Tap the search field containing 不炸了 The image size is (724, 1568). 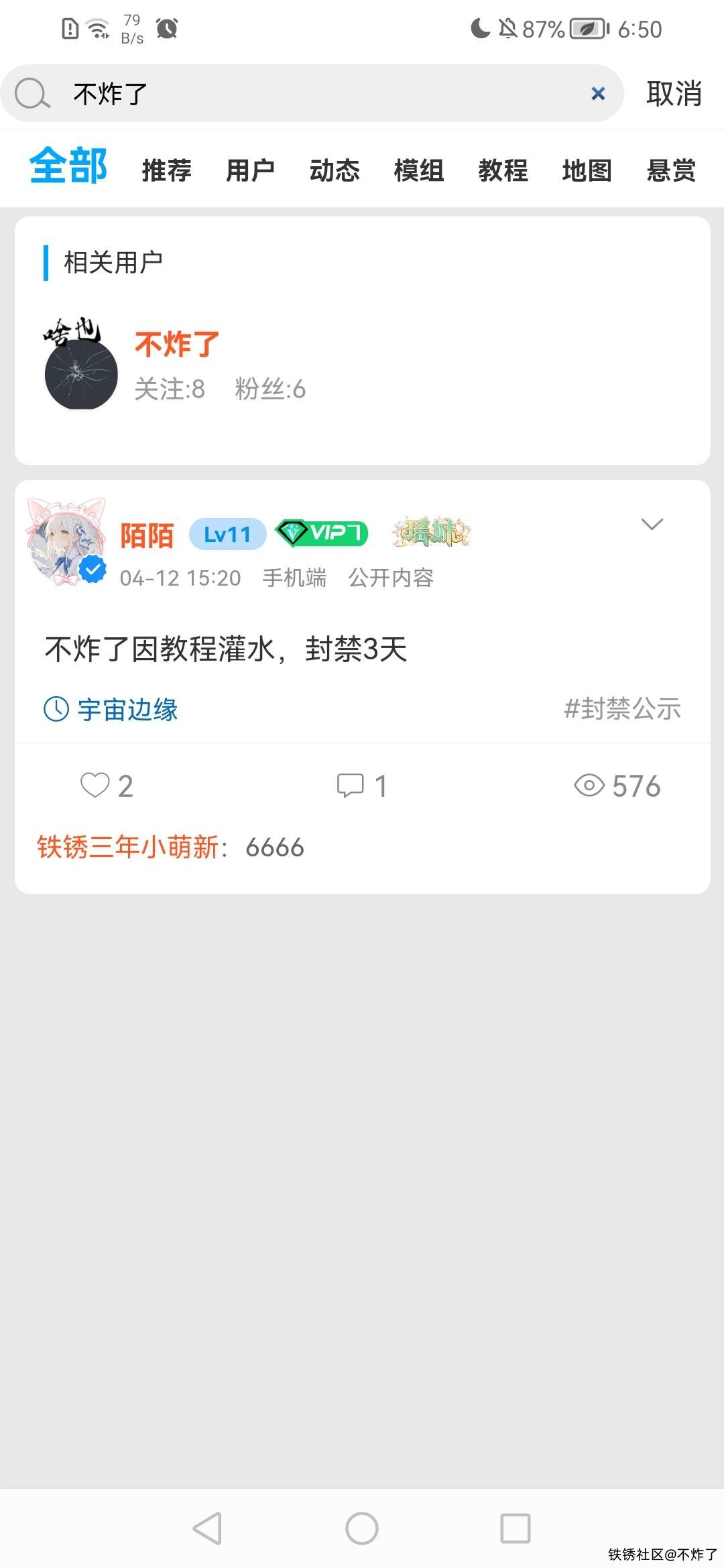pos(322,94)
